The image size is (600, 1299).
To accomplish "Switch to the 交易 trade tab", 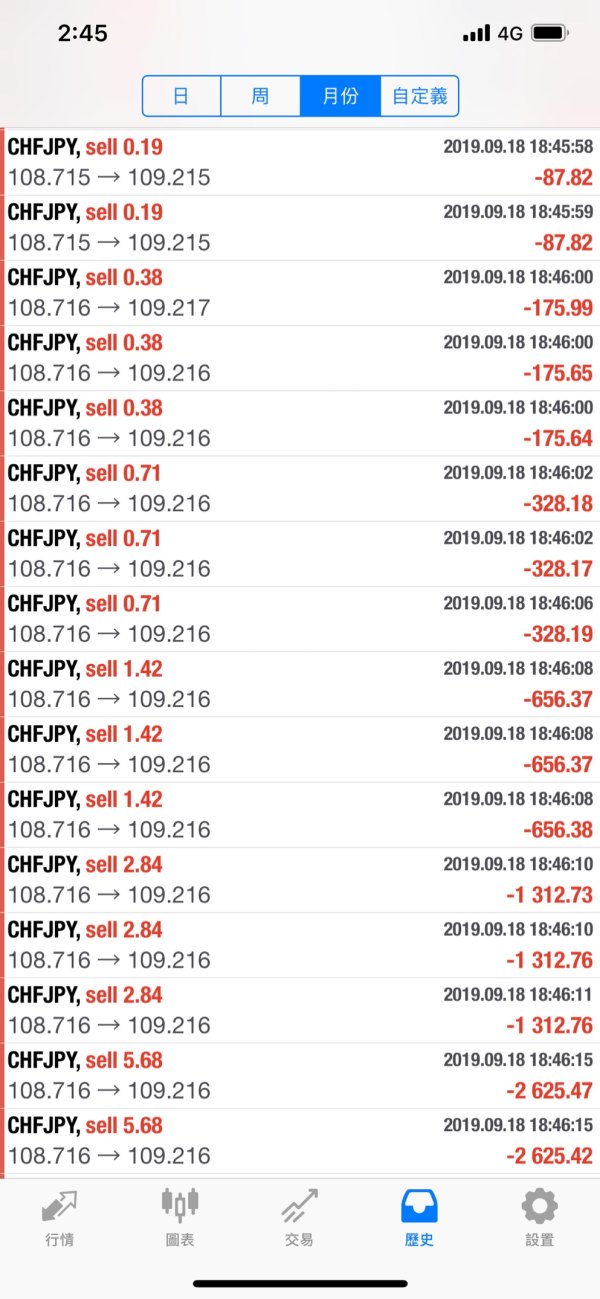I will tap(299, 1217).
